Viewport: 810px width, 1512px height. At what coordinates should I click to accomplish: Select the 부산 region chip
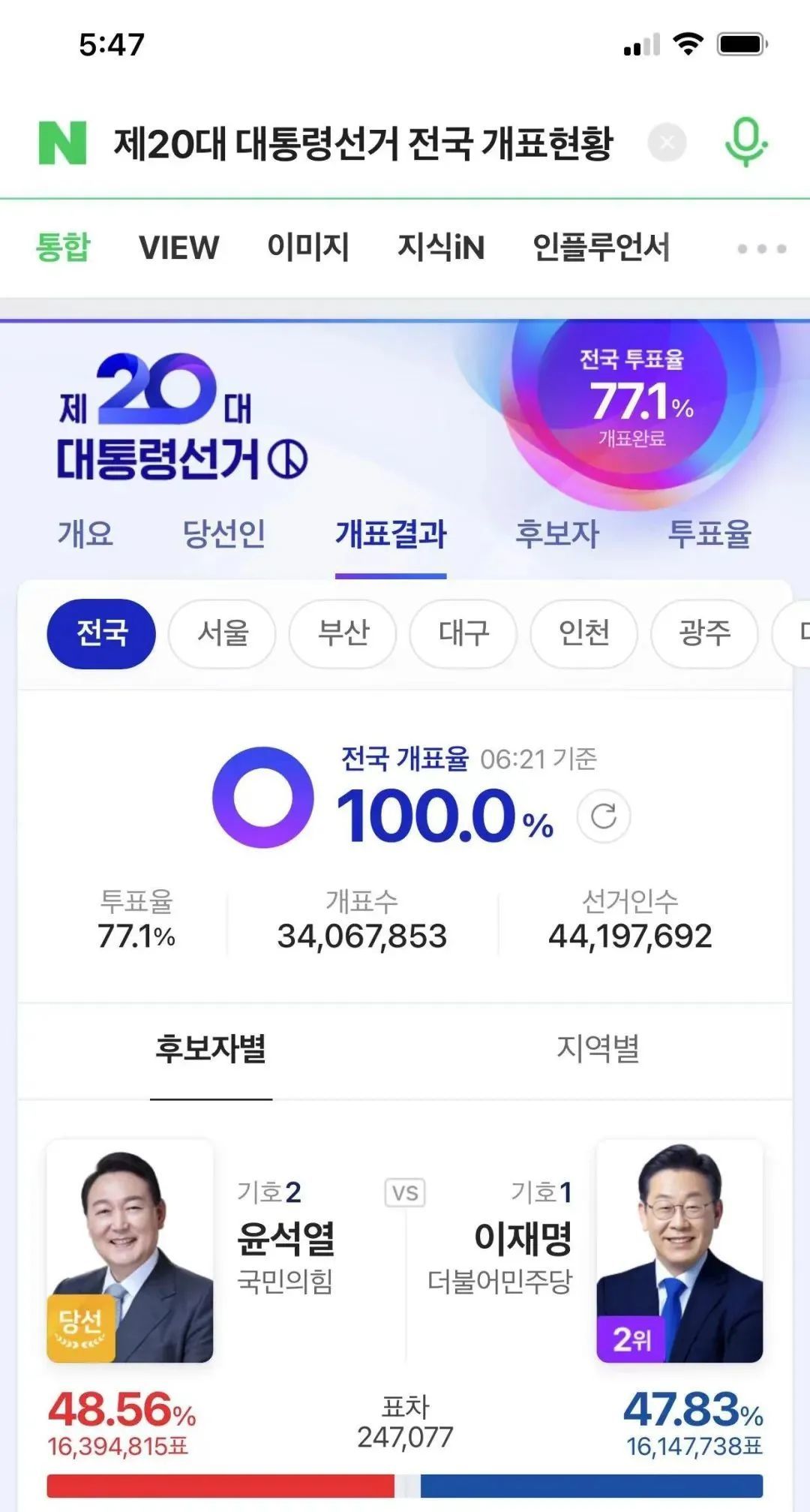[343, 633]
